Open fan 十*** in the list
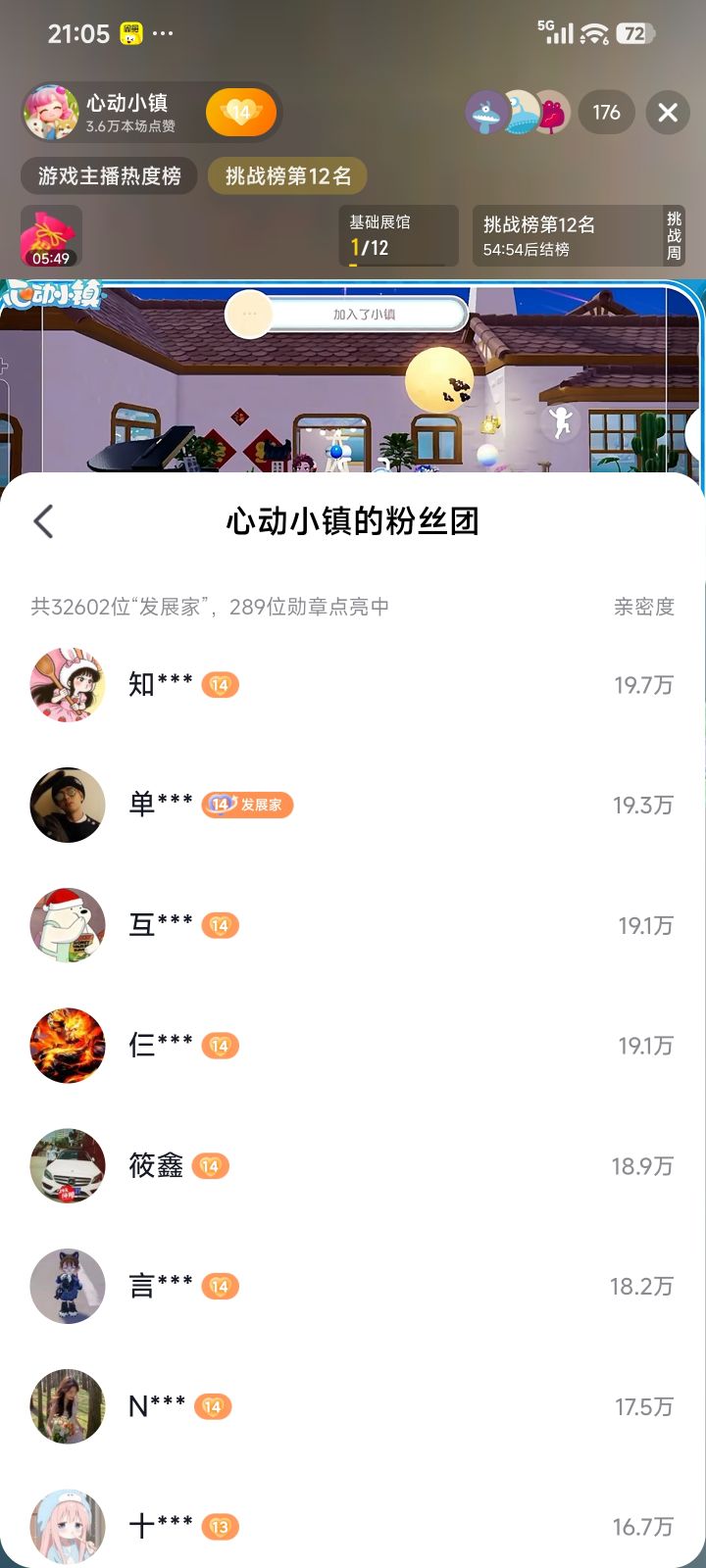Image resolution: width=706 pixels, height=1568 pixels. click(353, 1527)
